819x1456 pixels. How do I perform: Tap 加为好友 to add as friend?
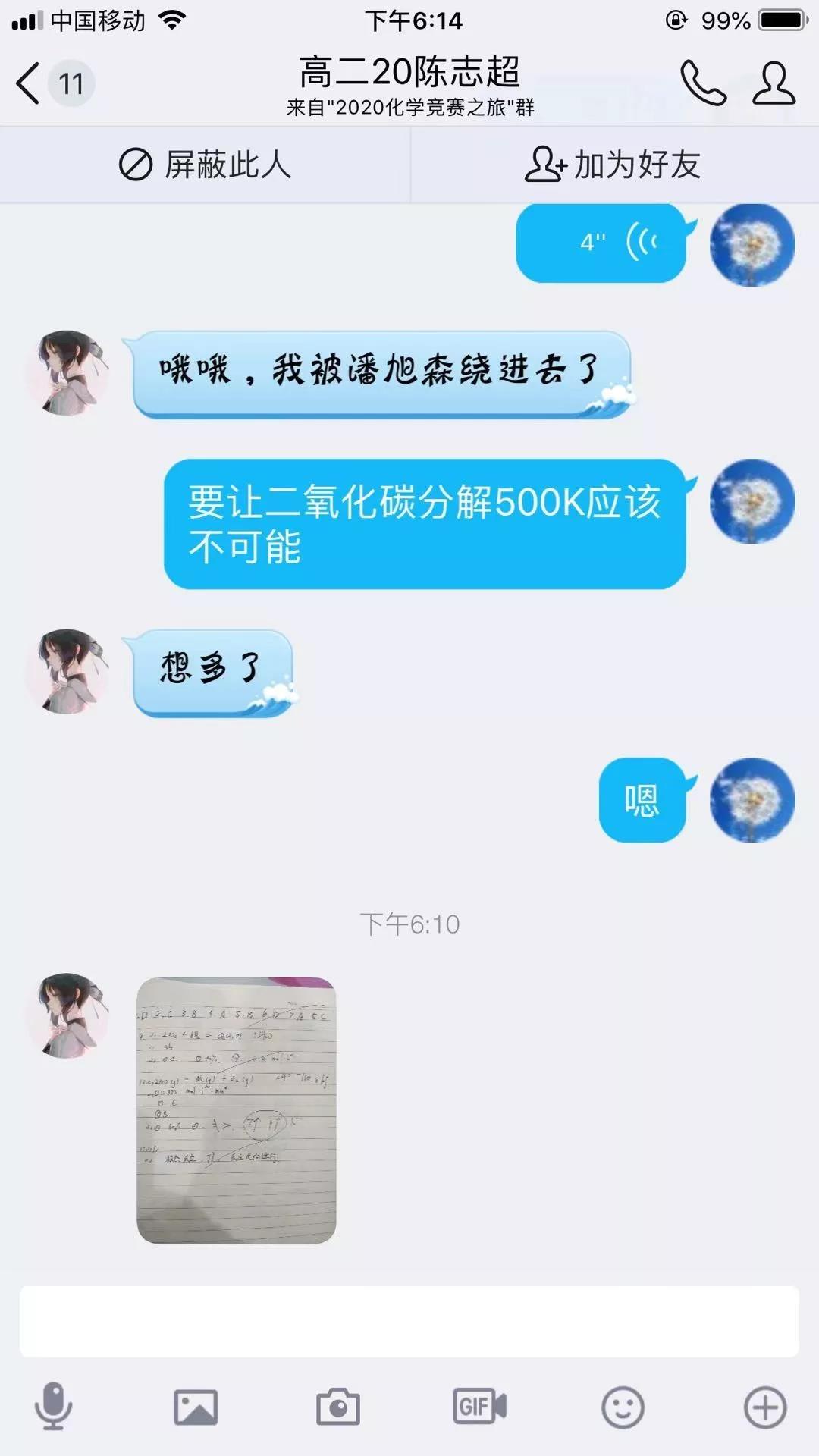pyautogui.click(x=613, y=165)
